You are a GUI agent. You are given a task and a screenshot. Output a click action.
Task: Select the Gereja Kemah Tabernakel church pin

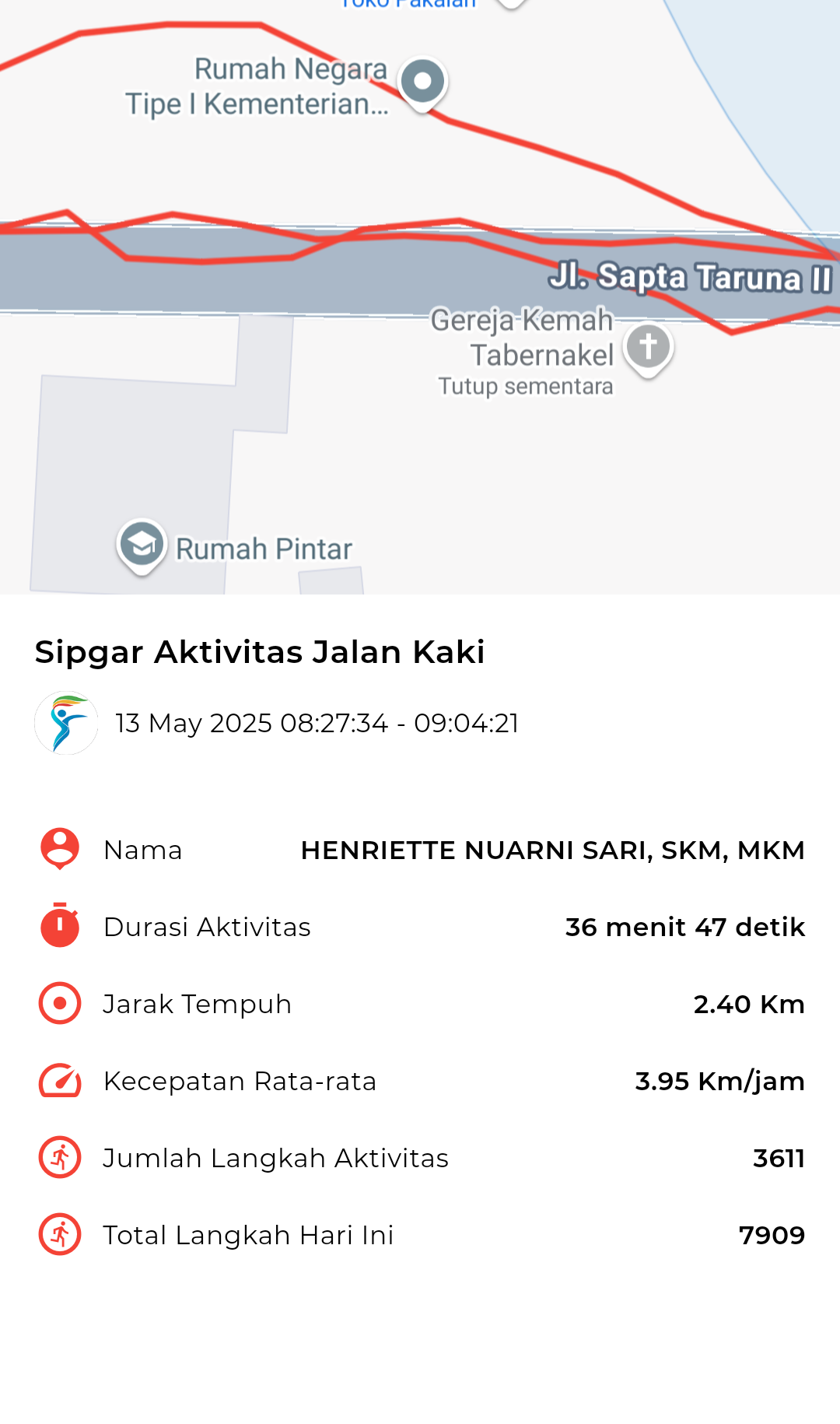(648, 349)
